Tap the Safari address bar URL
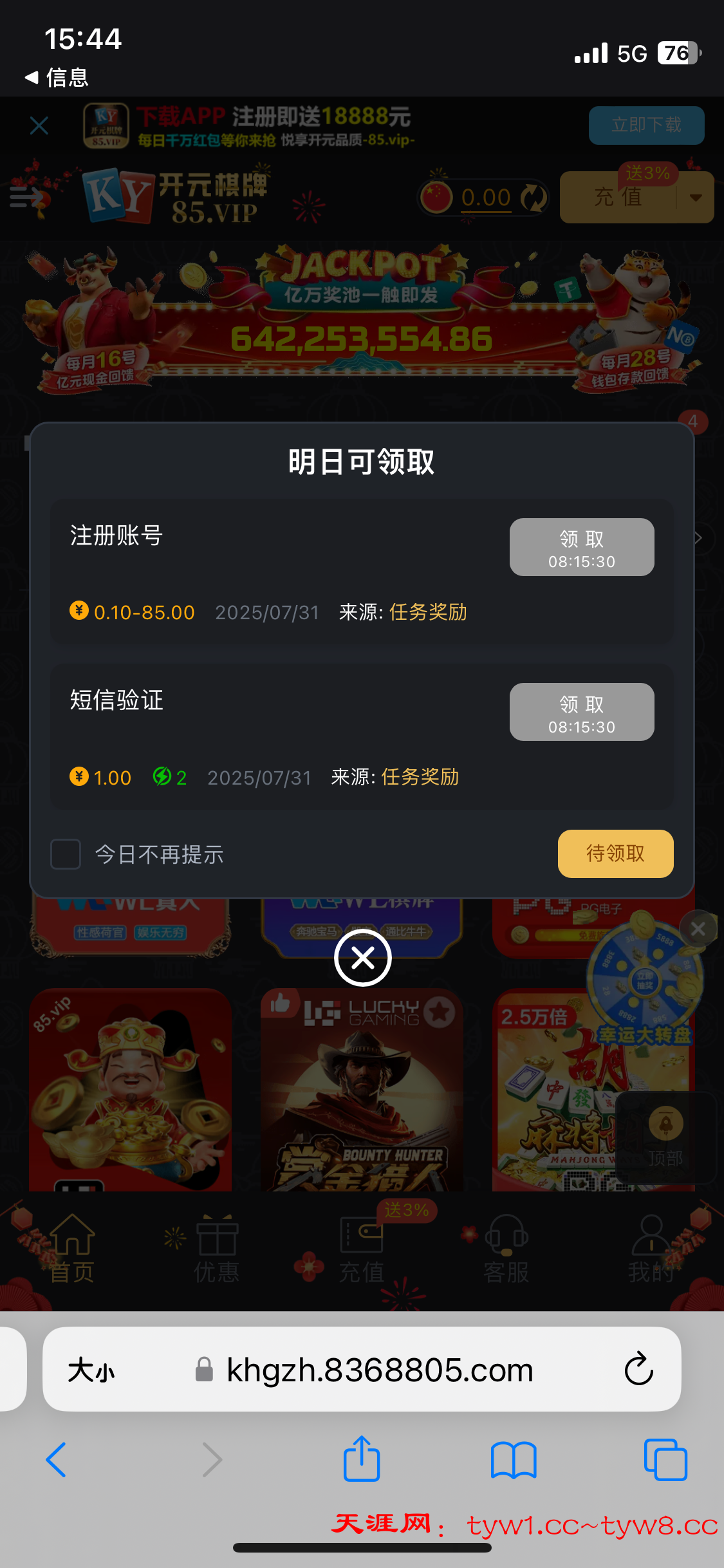 pyautogui.click(x=380, y=1370)
